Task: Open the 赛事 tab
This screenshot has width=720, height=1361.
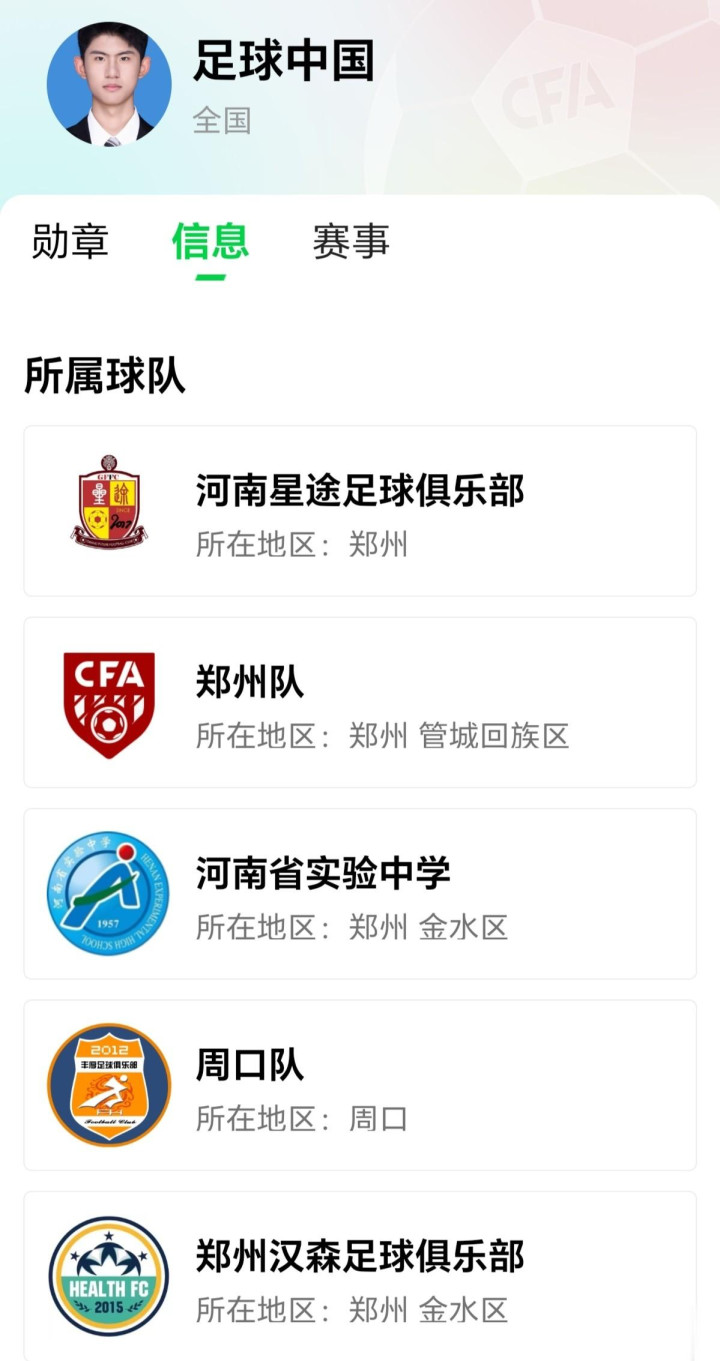Action: pos(350,242)
